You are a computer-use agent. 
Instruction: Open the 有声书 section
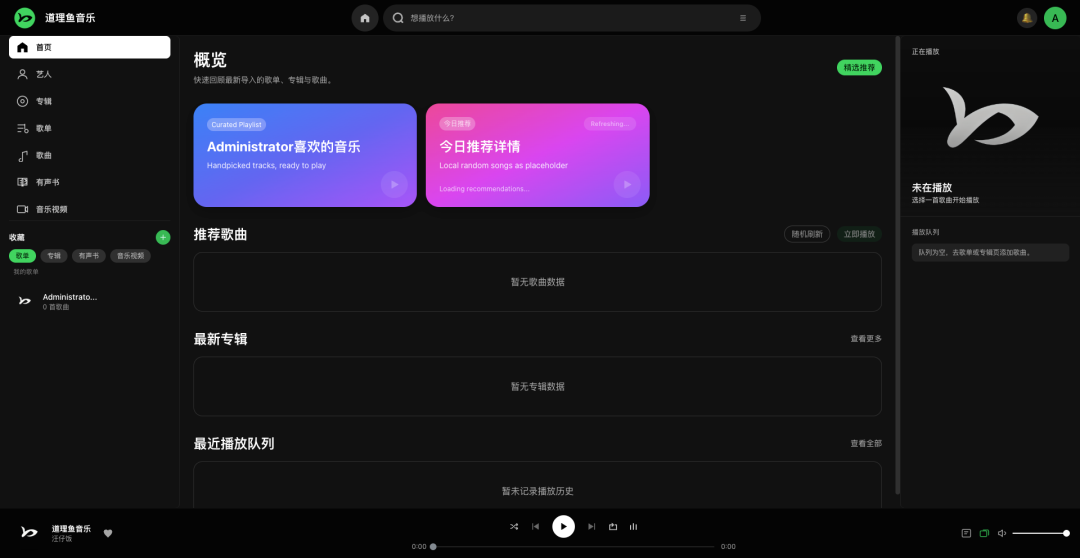[47, 182]
